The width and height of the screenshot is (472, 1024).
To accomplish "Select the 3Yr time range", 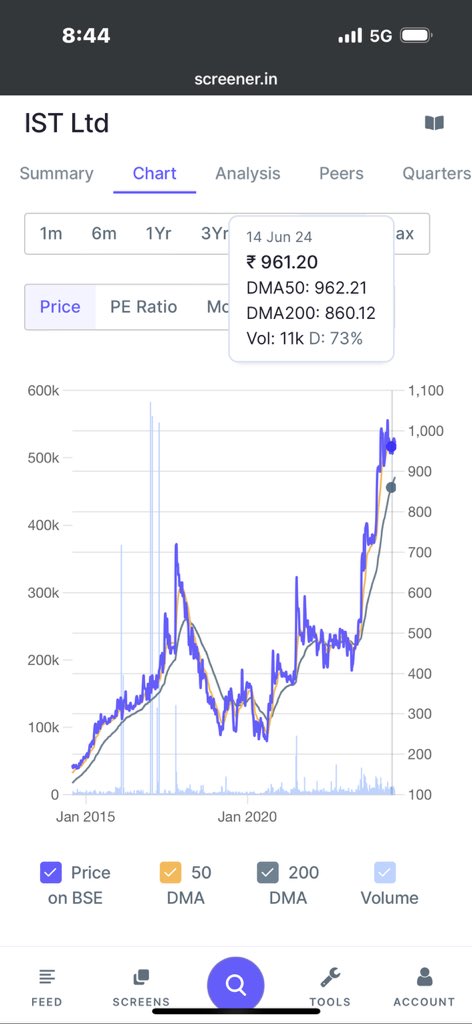I will tap(214, 234).
